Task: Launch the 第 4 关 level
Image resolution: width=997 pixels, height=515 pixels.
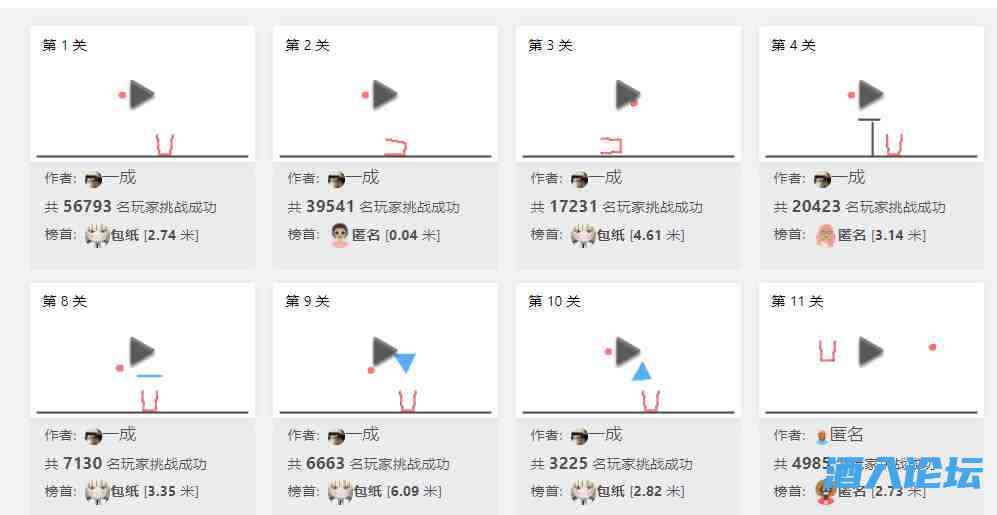Action: pos(871,96)
